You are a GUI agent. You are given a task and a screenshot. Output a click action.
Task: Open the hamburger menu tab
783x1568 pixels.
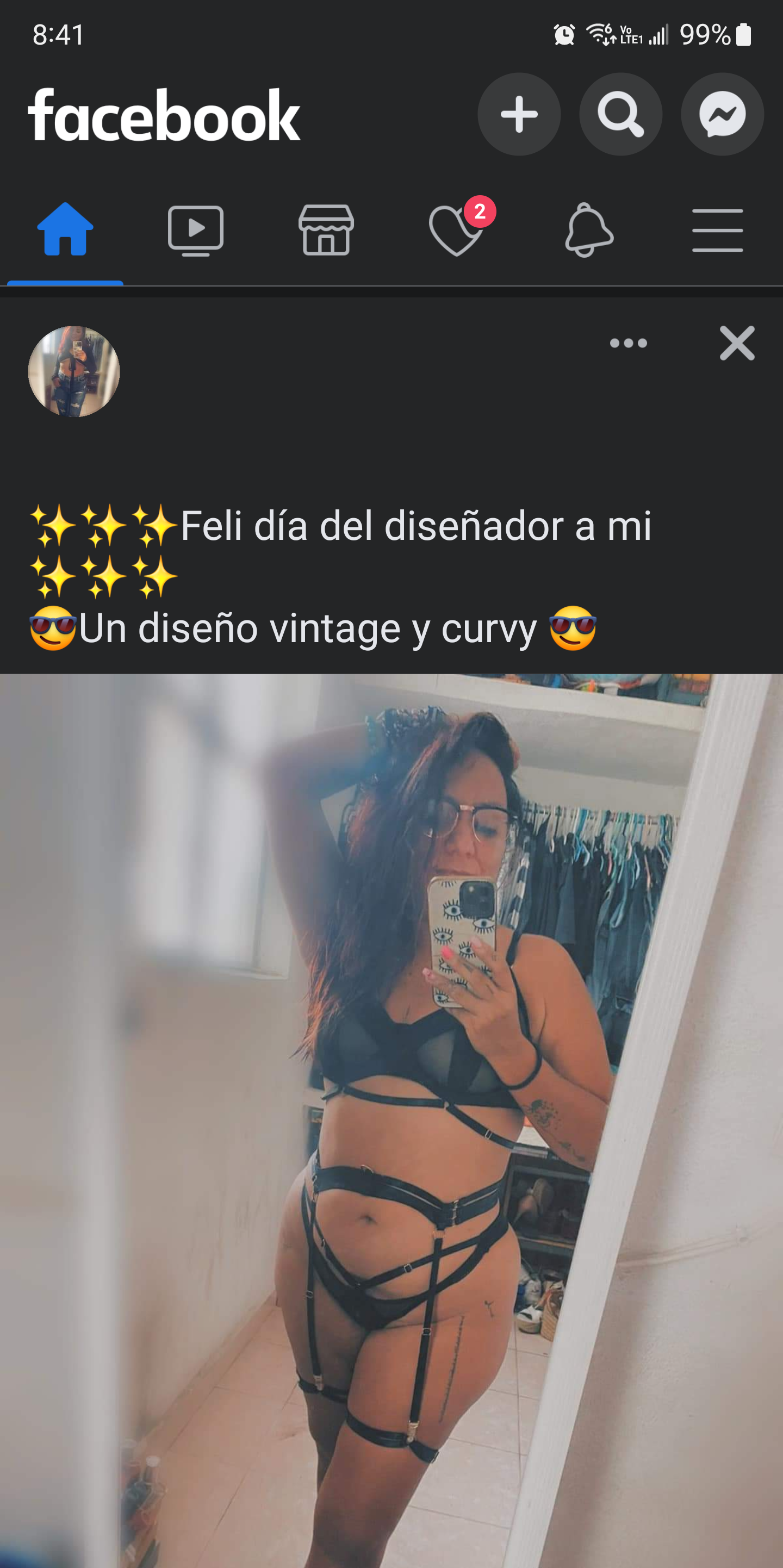coord(717,230)
